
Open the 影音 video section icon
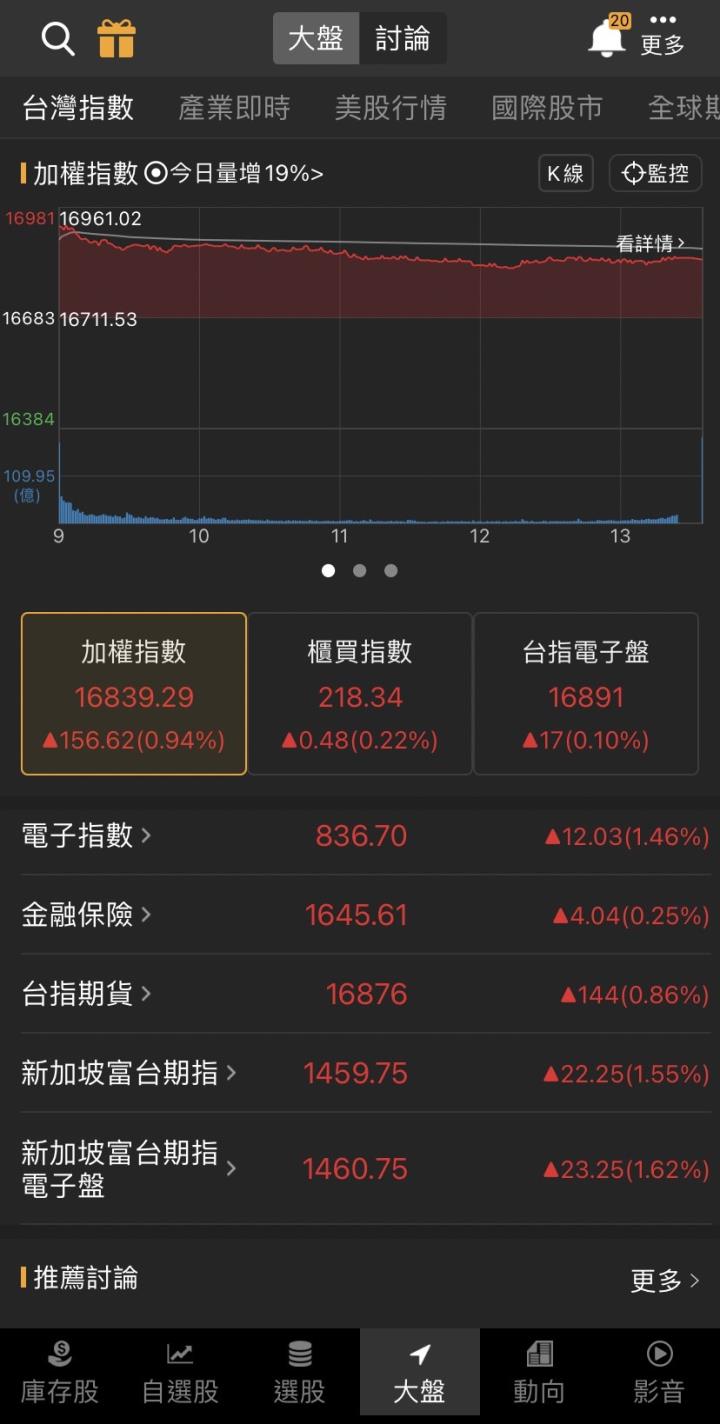coord(658,1371)
